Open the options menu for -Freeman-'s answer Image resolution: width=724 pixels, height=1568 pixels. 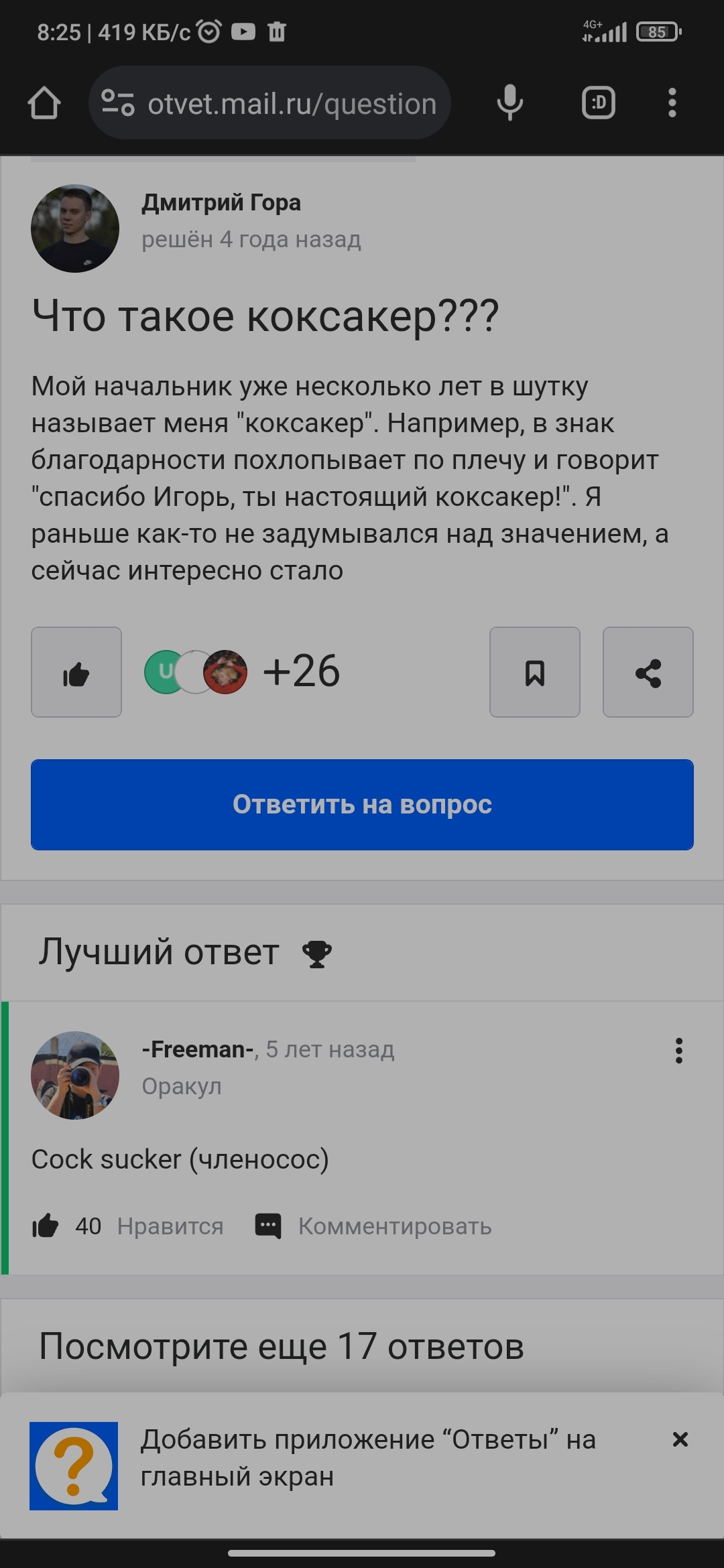678,1051
